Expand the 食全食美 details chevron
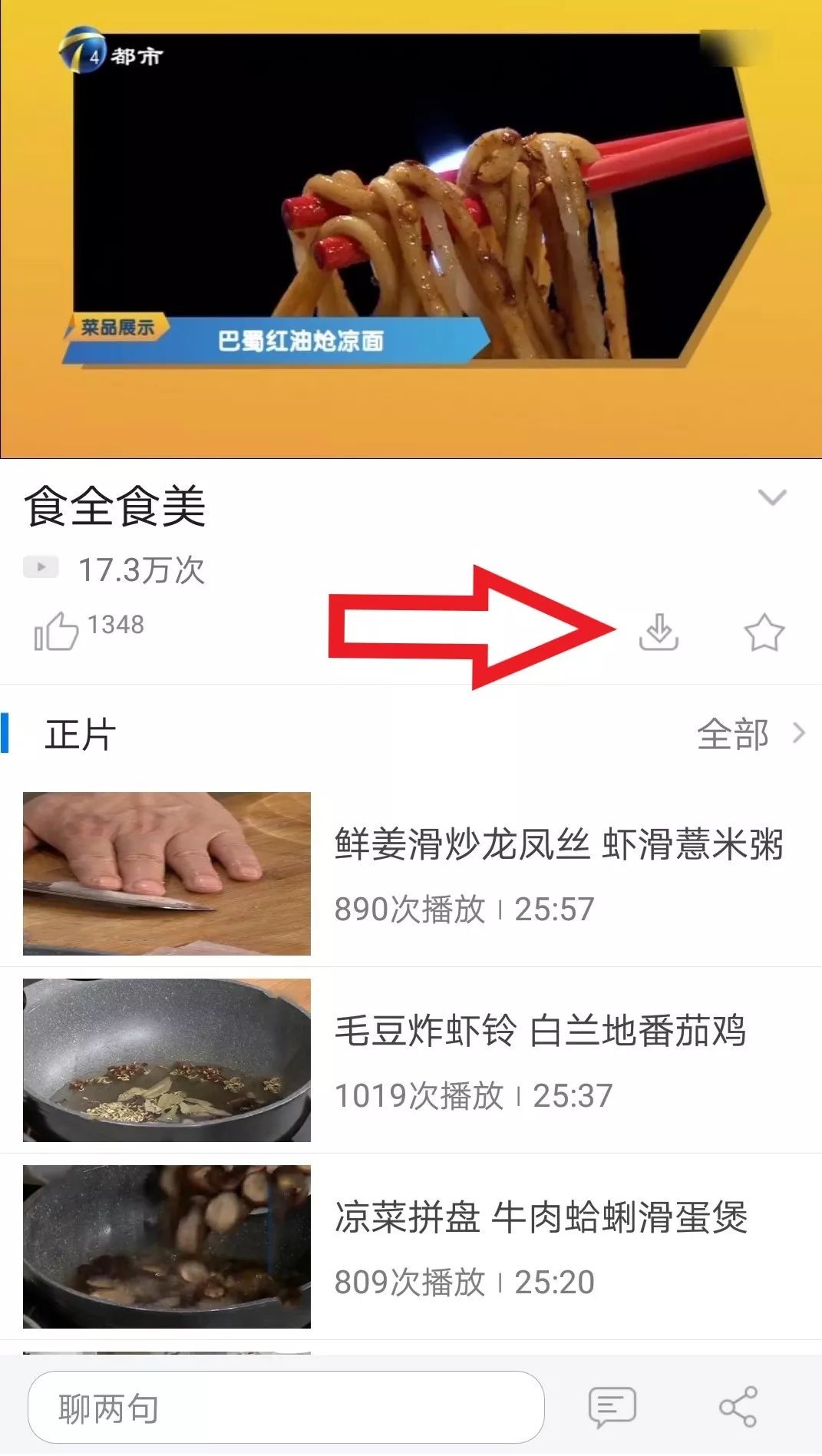The width and height of the screenshot is (822, 1456). (x=772, y=497)
